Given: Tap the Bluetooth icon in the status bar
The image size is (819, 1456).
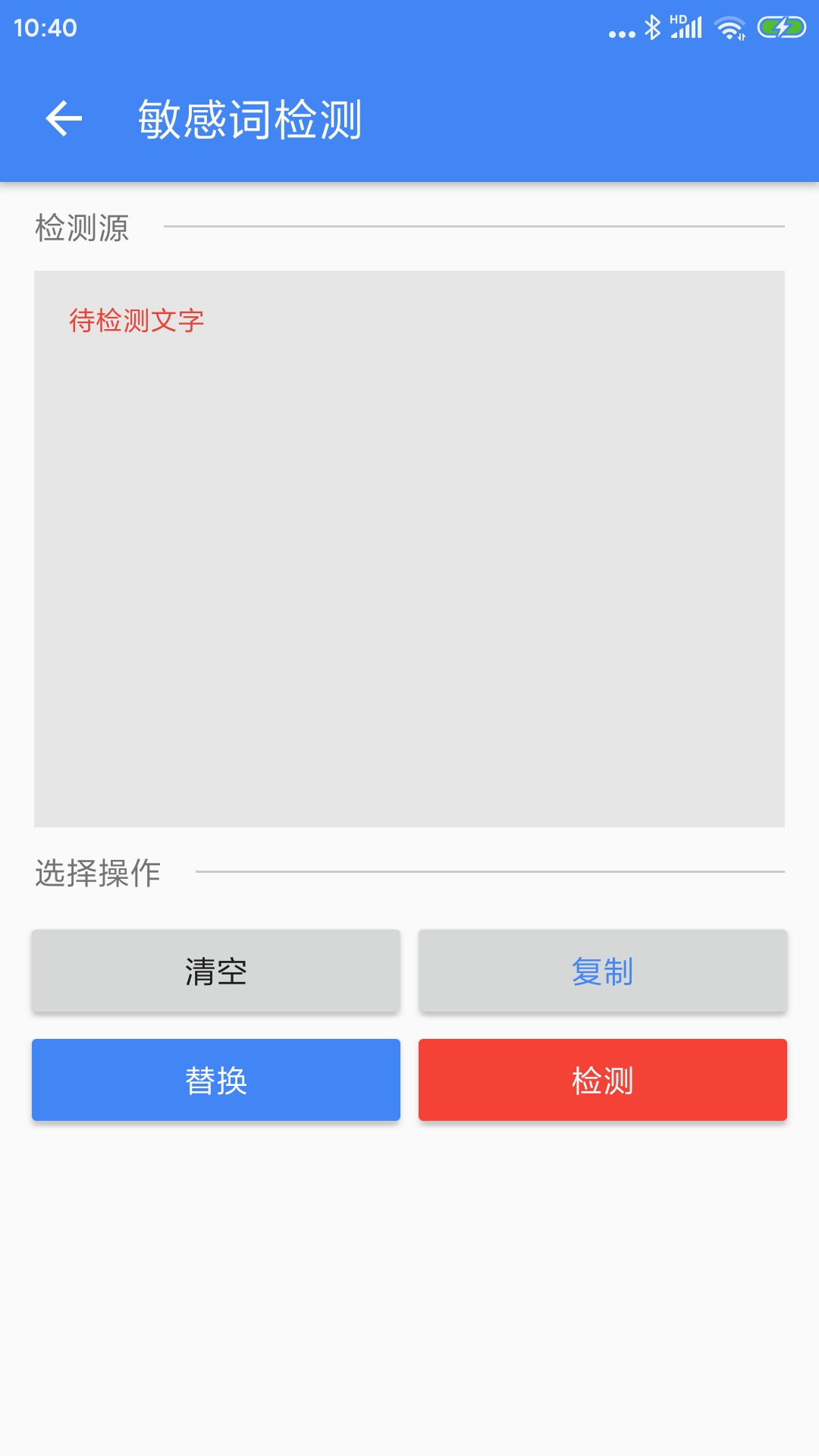Looking at the screenshot, I should [652, 27].
